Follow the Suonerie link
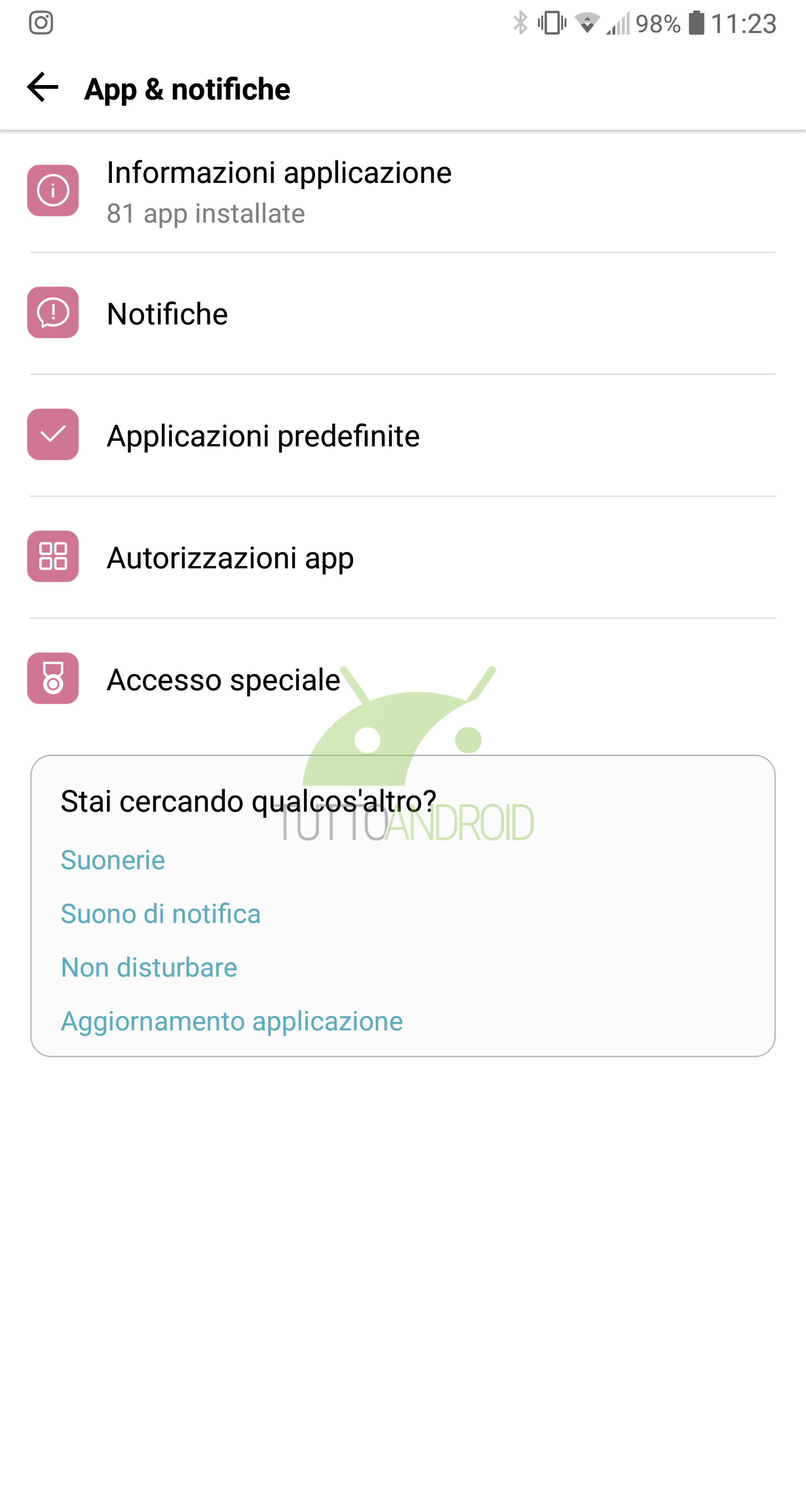The height and width of the screenshot is (1512, 806). pos(113,860)
